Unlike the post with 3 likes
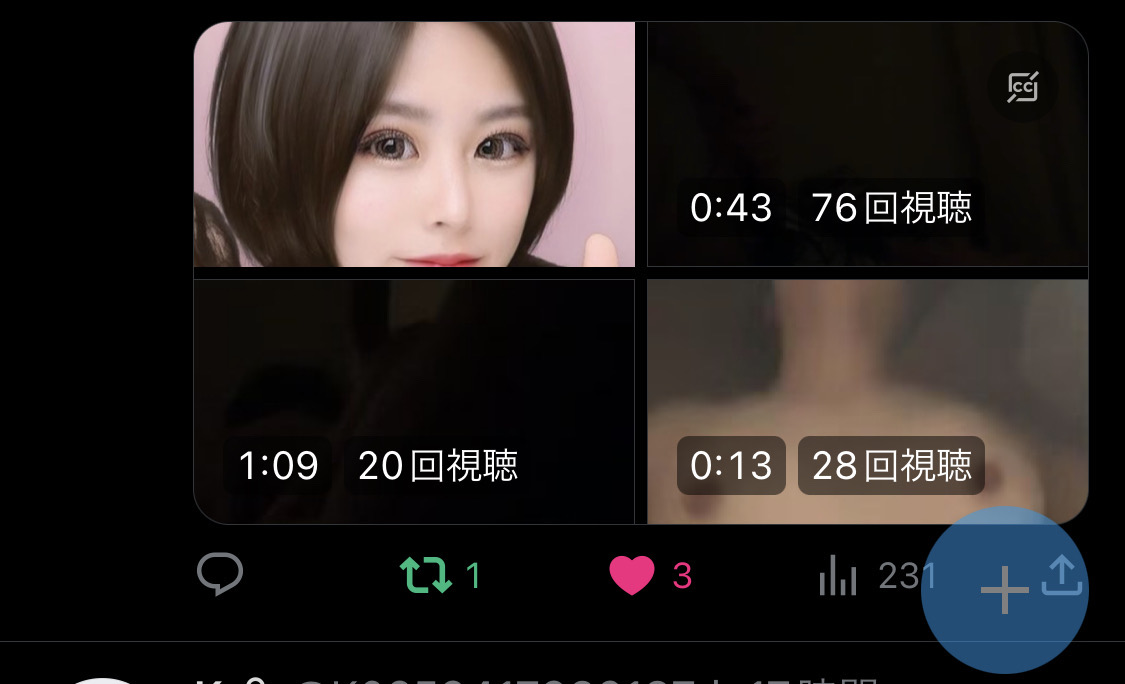 click(x=632, y=576)
